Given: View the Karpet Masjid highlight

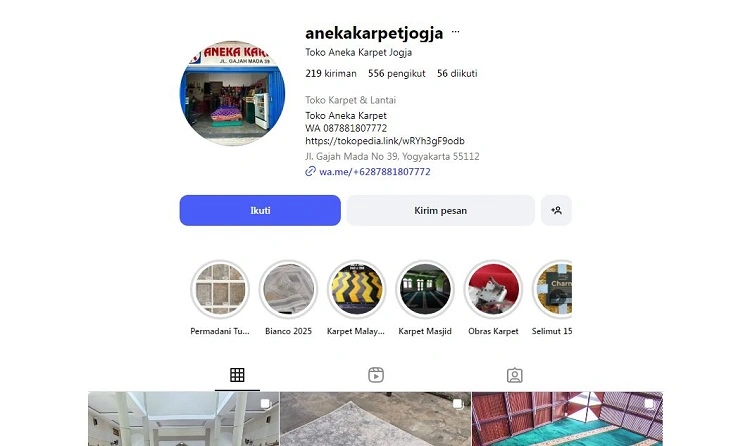Looking at the screenshot, I should [425, 290].
